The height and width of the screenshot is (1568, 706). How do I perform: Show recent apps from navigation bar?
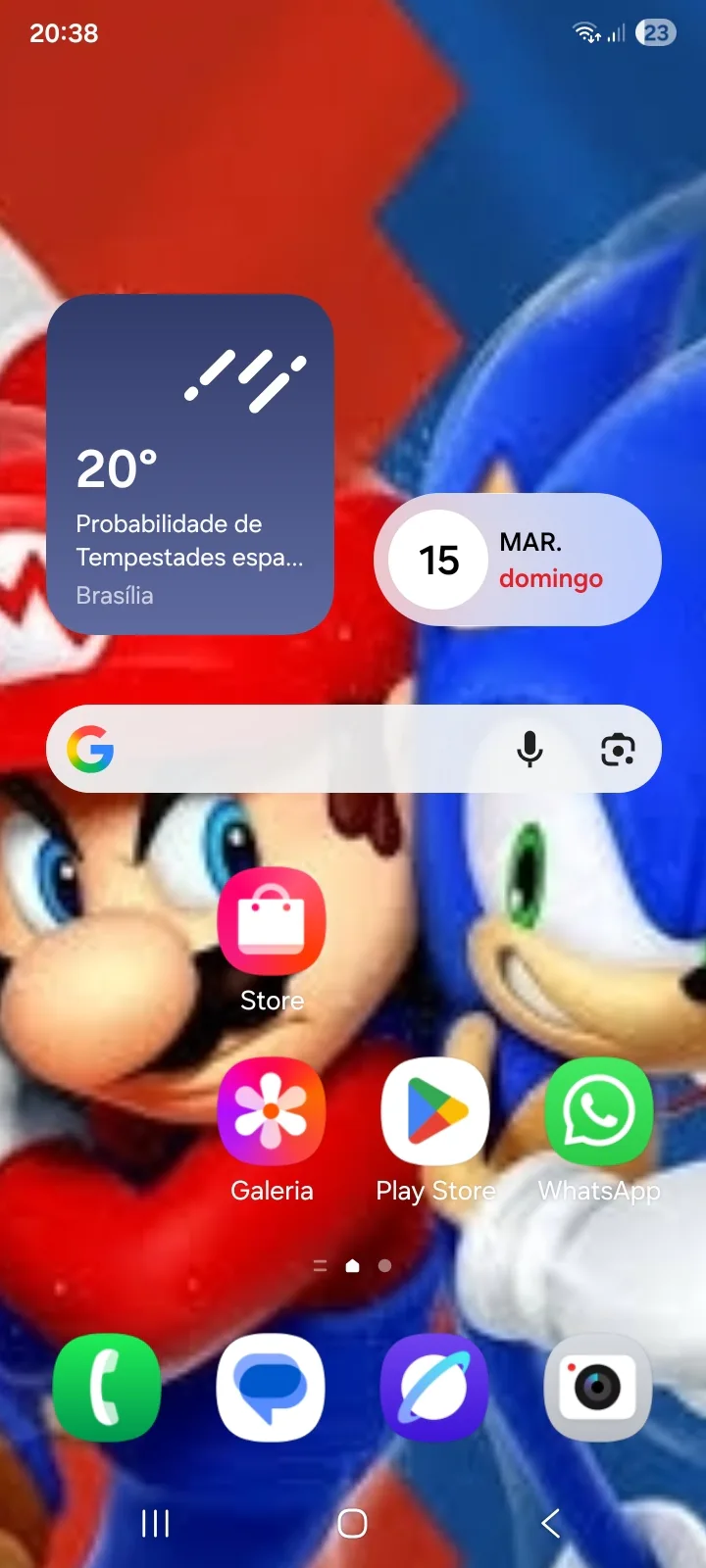(156, 1523)
